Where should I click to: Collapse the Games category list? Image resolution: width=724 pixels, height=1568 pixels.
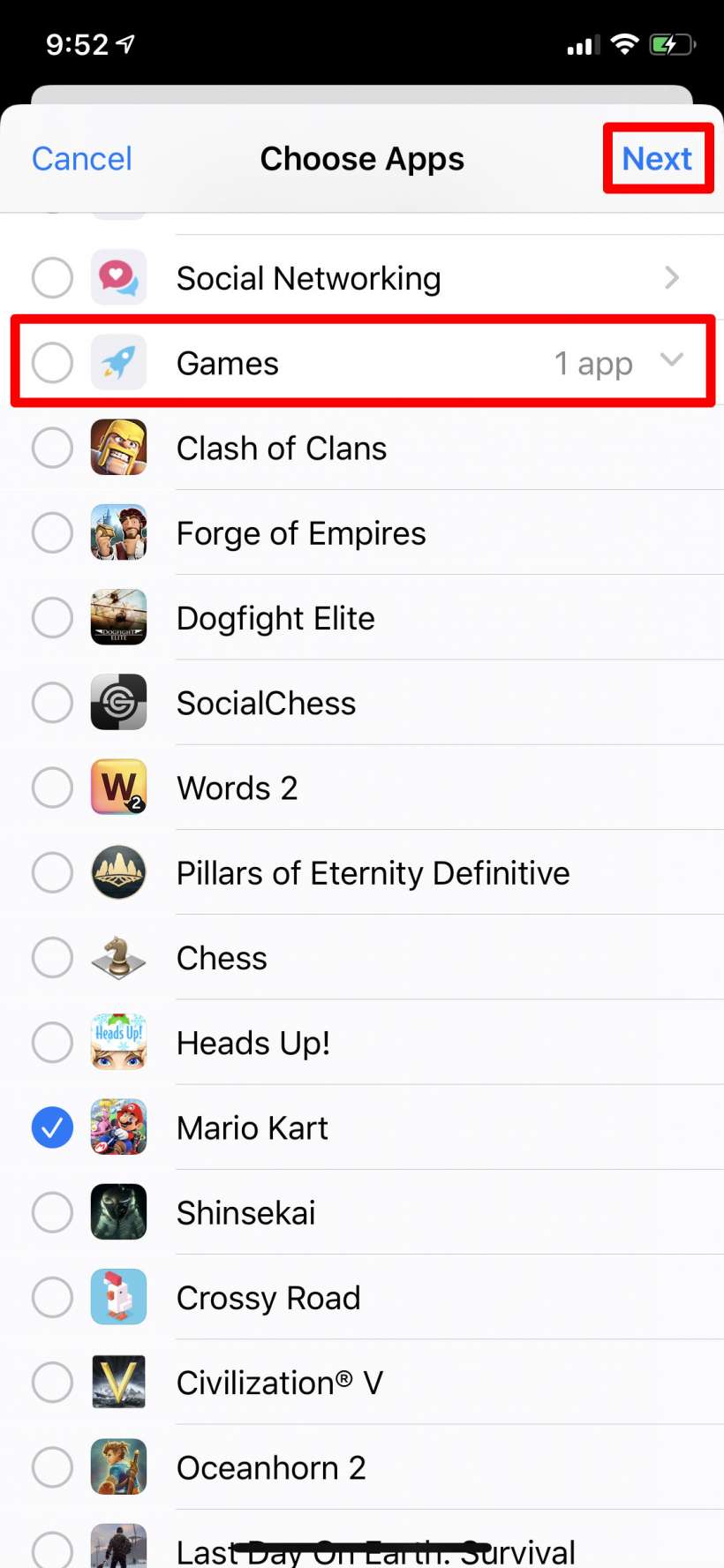672,360
